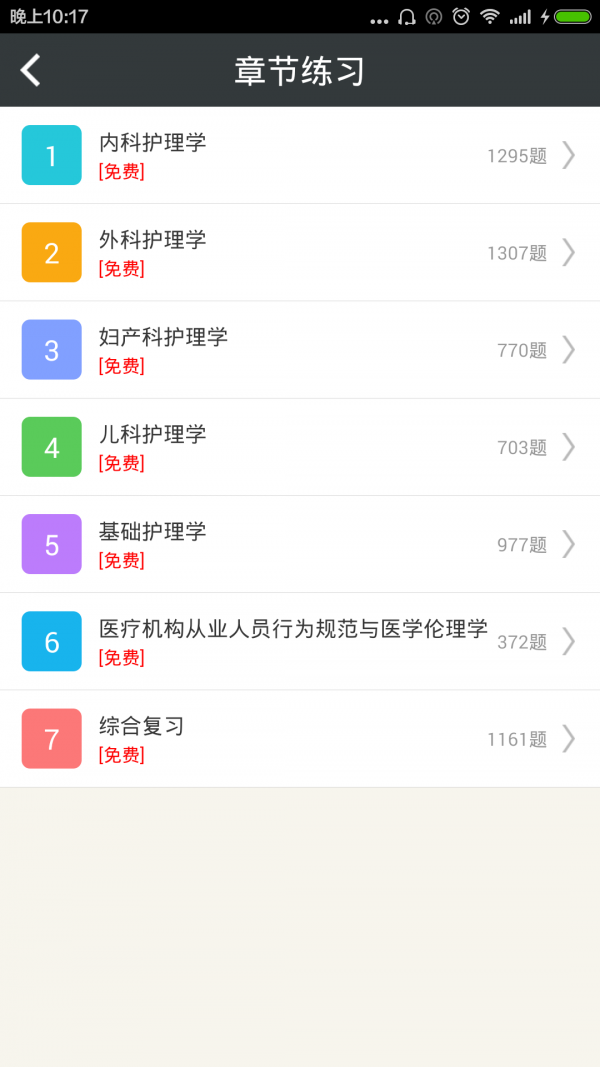Go back from 章节练习 screen
Image resolution: width=600 pixels, height=1067 pixels.
(32, 70)
